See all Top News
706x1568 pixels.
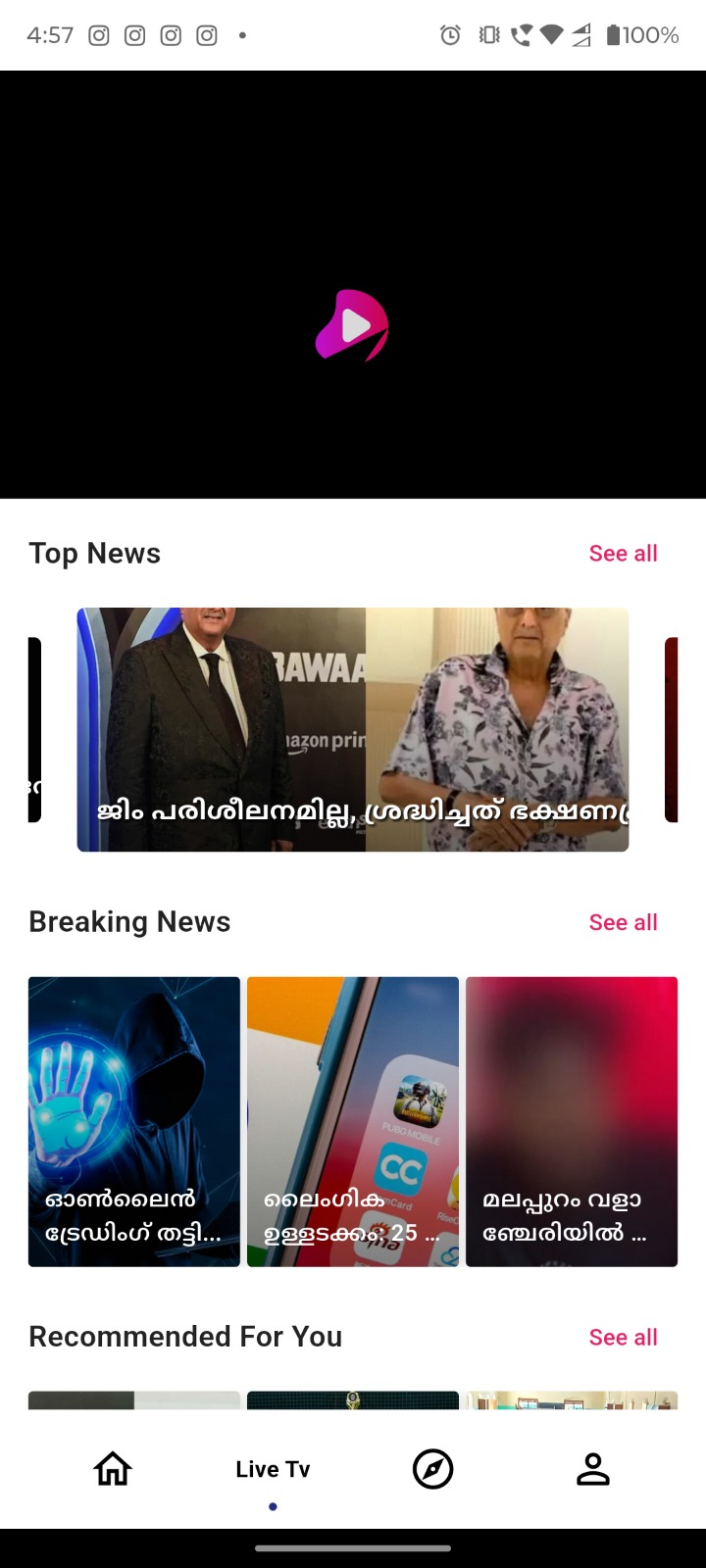pyautogui.click(x=623, y=554)
